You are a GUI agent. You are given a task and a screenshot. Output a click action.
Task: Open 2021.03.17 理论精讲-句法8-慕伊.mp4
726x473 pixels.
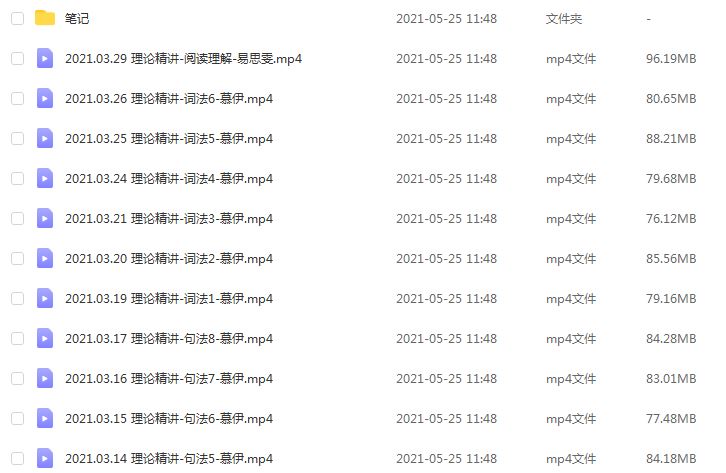169,339
